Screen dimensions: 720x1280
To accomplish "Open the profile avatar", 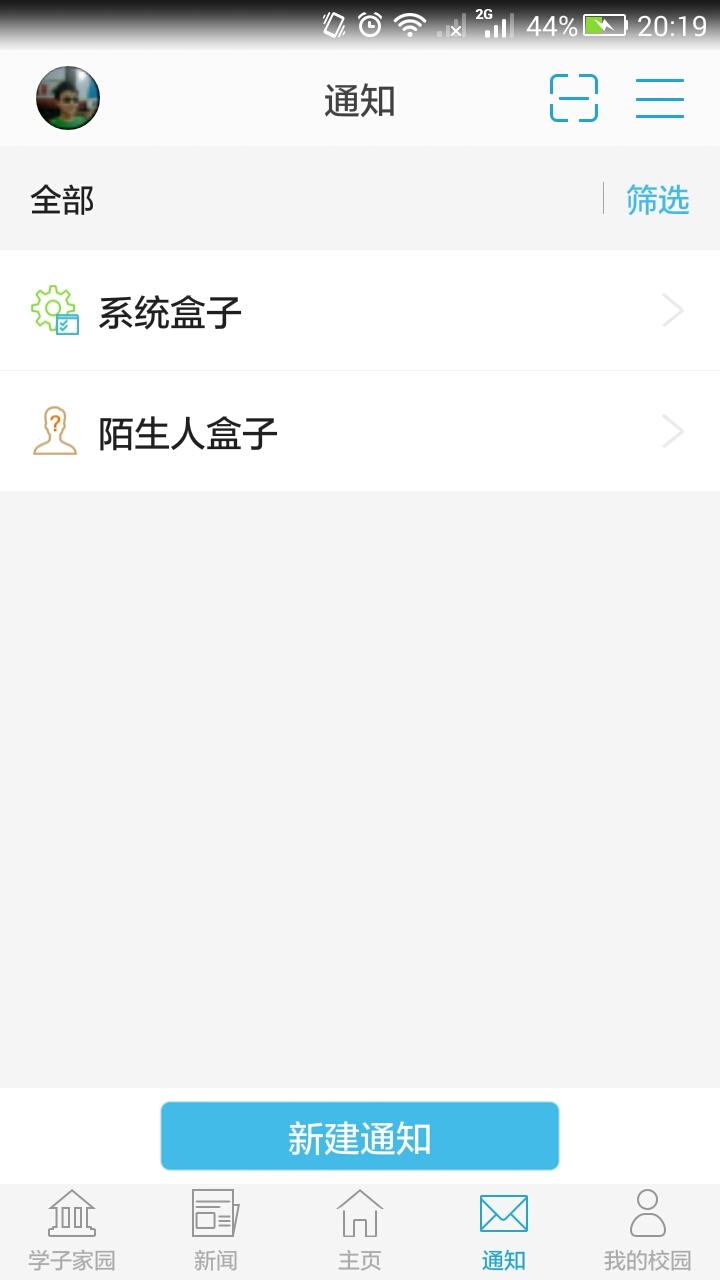I will point(68,98).
